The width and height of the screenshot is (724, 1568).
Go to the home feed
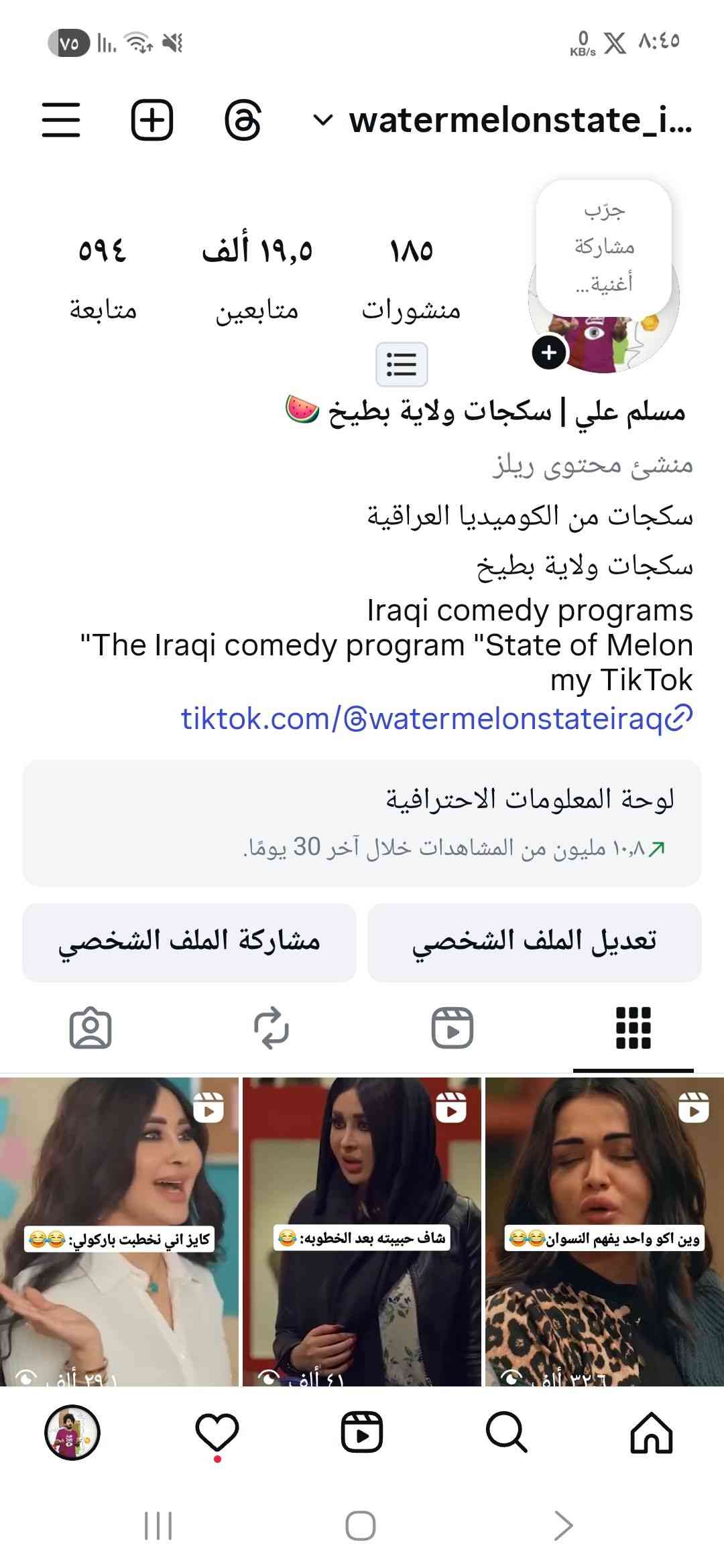click(x=651, y=1433)
